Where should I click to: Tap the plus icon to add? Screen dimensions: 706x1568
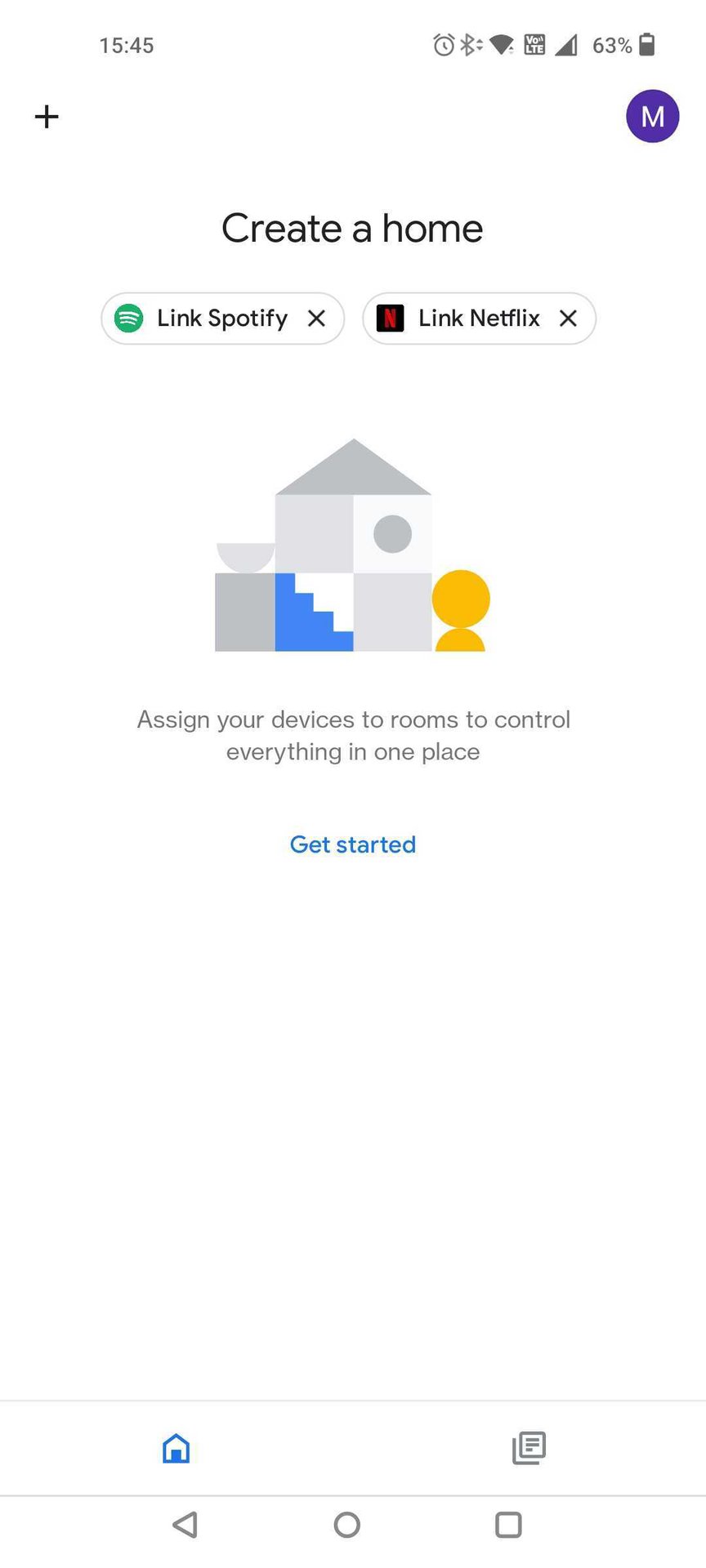(x=47, y=117)
